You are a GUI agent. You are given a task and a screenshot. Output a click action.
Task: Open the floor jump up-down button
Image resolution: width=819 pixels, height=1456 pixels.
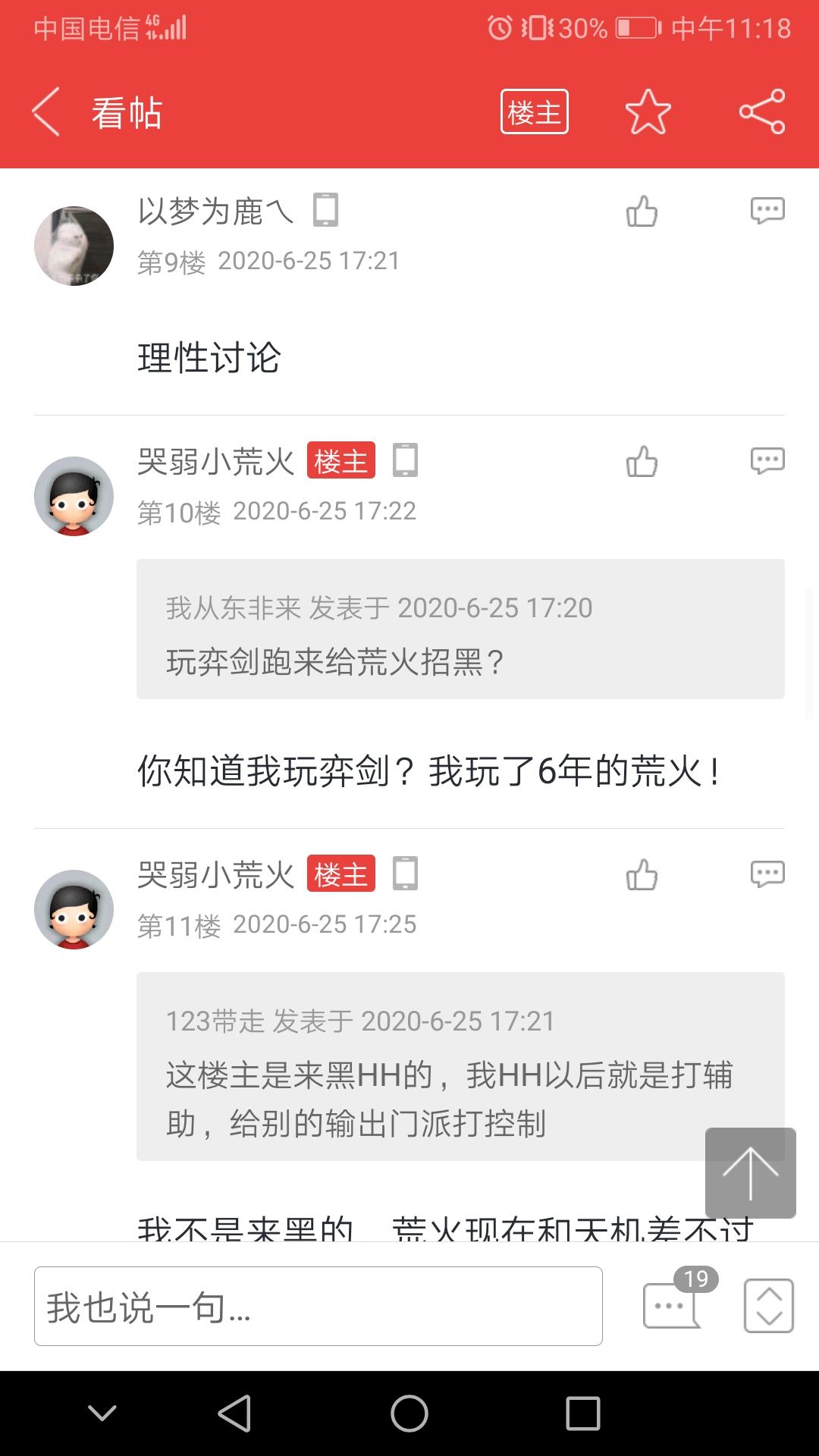[769, 1306]
